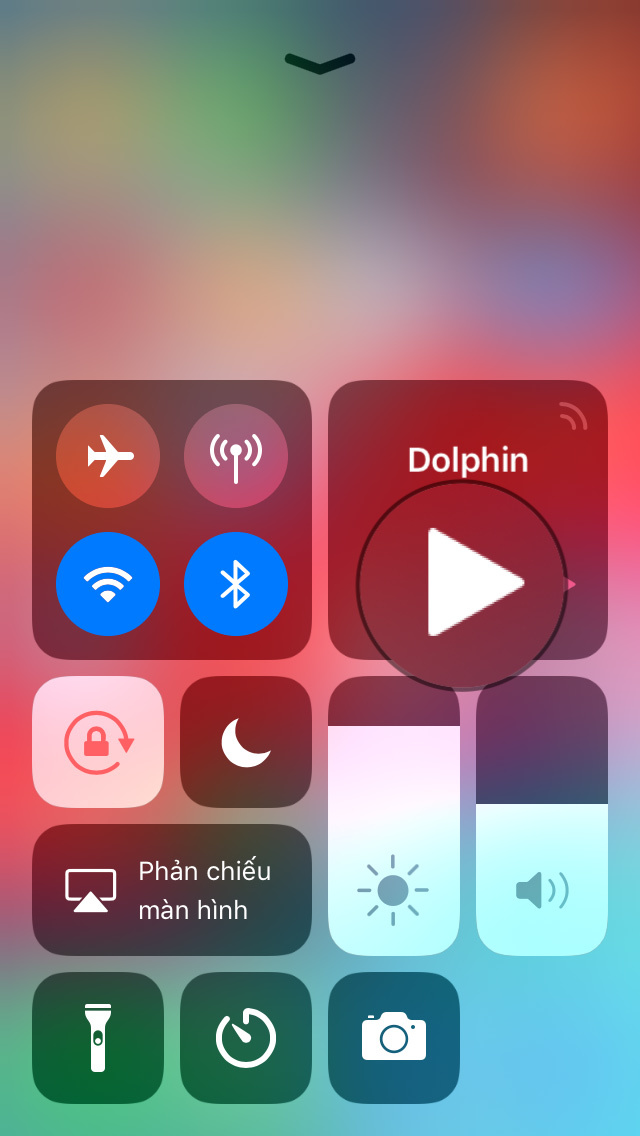The height and width of the screenshot is (1136, 640).
Task: Turn on the flashlight
Action: tap(98, 1038)
